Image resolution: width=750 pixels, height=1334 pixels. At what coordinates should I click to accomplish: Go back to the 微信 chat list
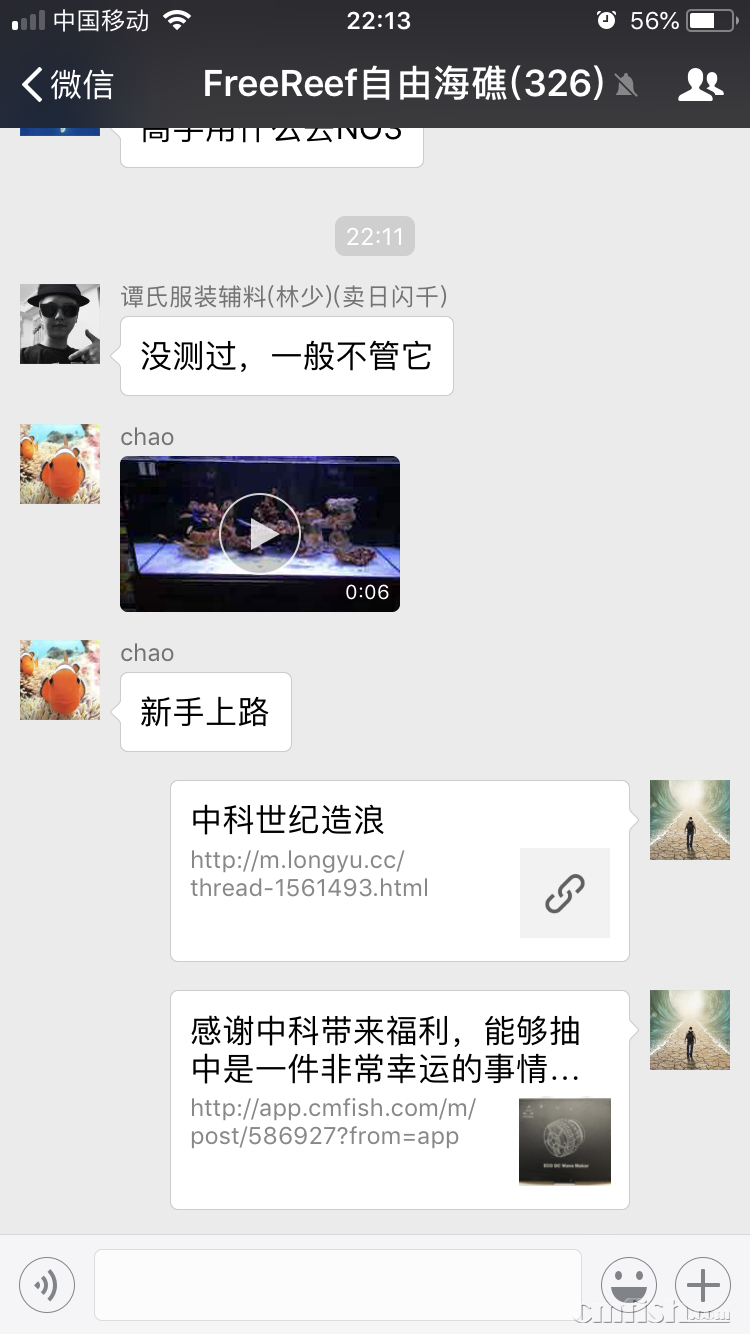tap(68, 85)
